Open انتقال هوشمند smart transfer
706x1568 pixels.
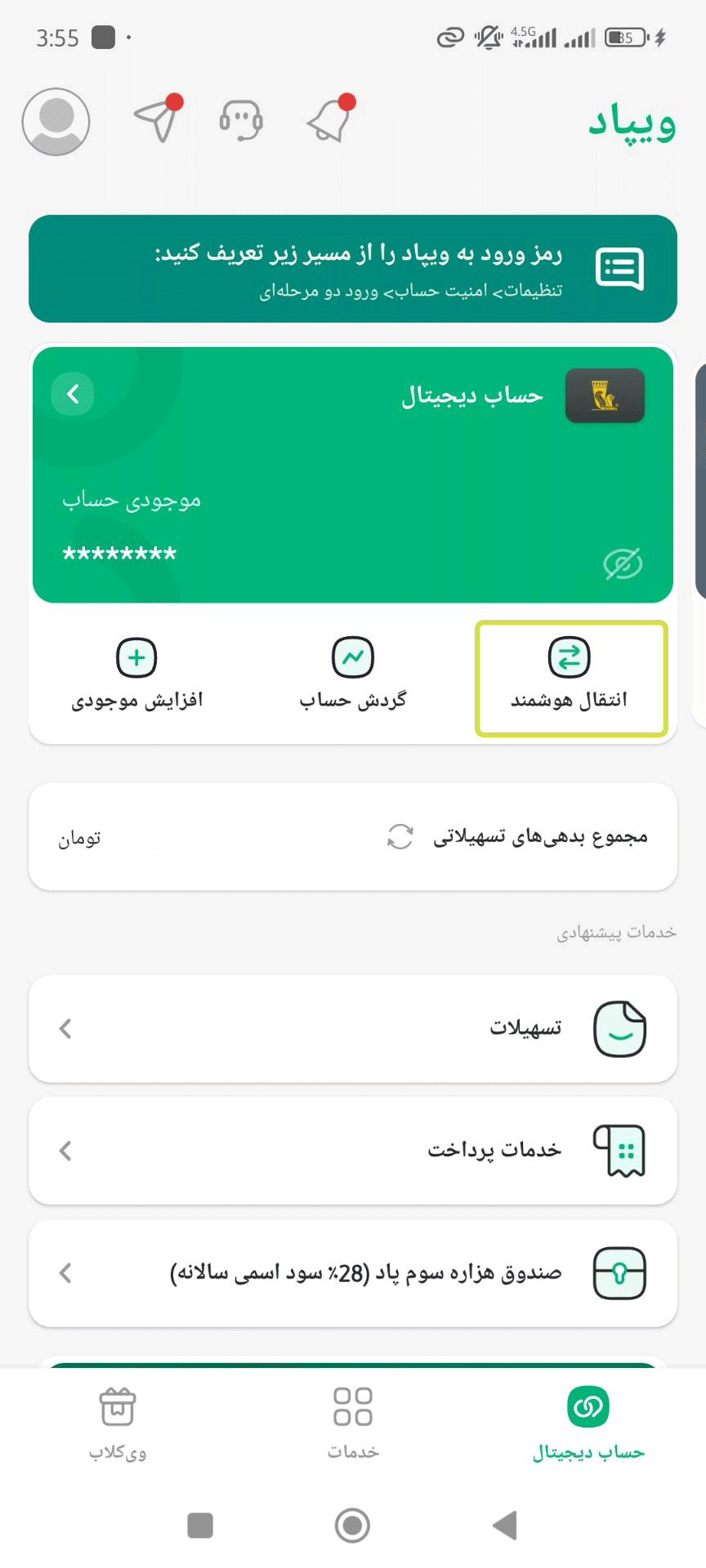click(x=570, y=677)
